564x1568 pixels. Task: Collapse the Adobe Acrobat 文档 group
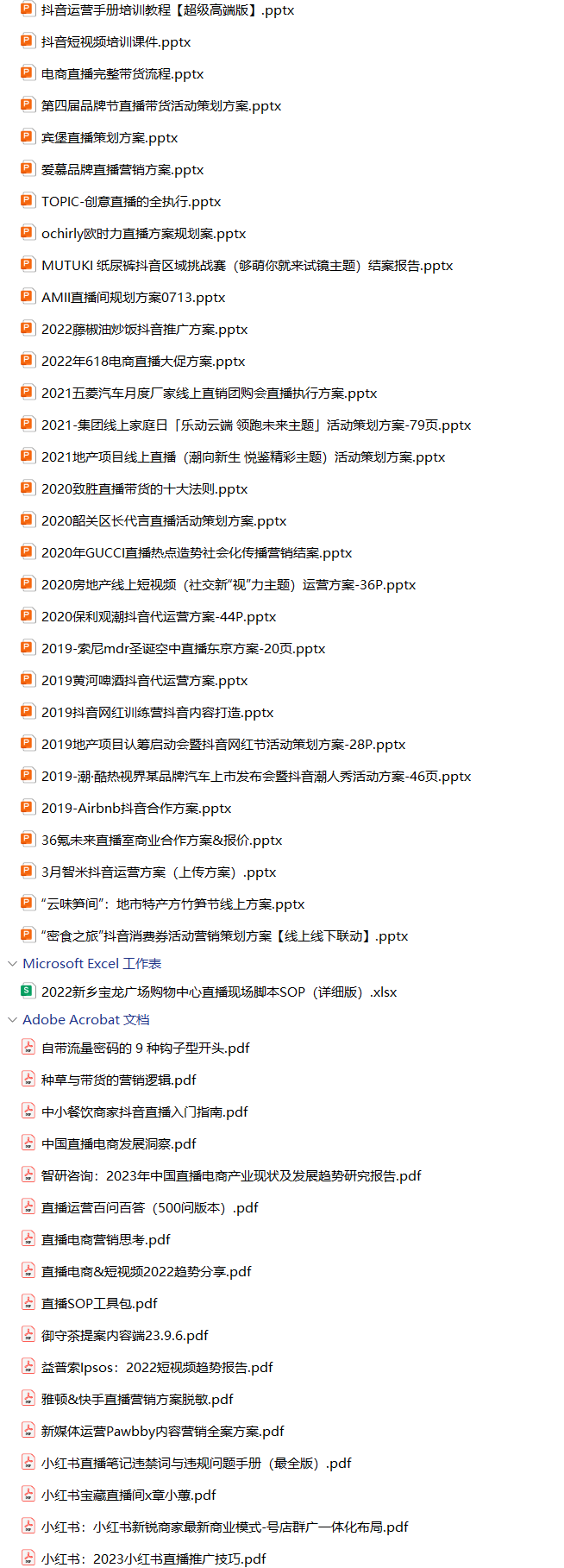click(12, 1020)
